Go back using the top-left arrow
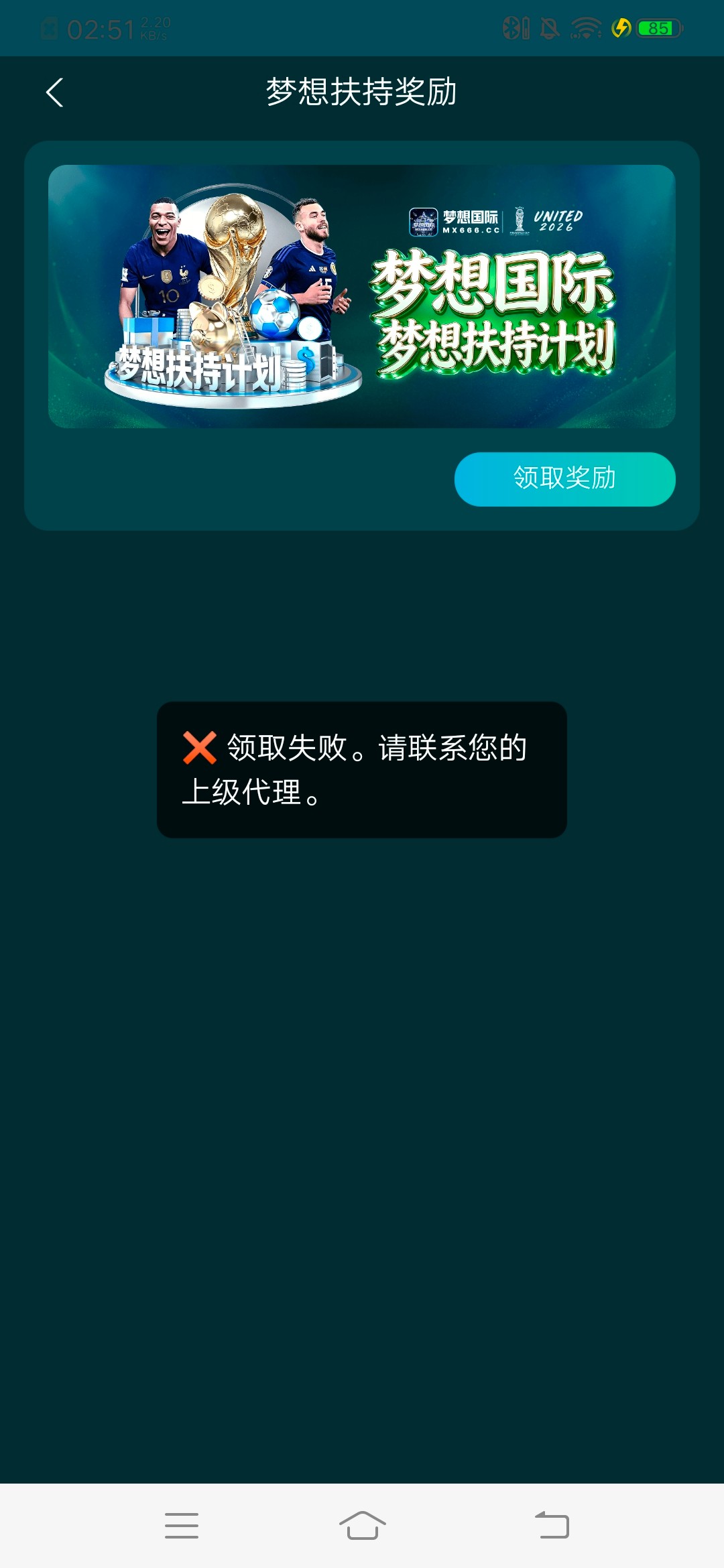 click(x=55, y=92)
